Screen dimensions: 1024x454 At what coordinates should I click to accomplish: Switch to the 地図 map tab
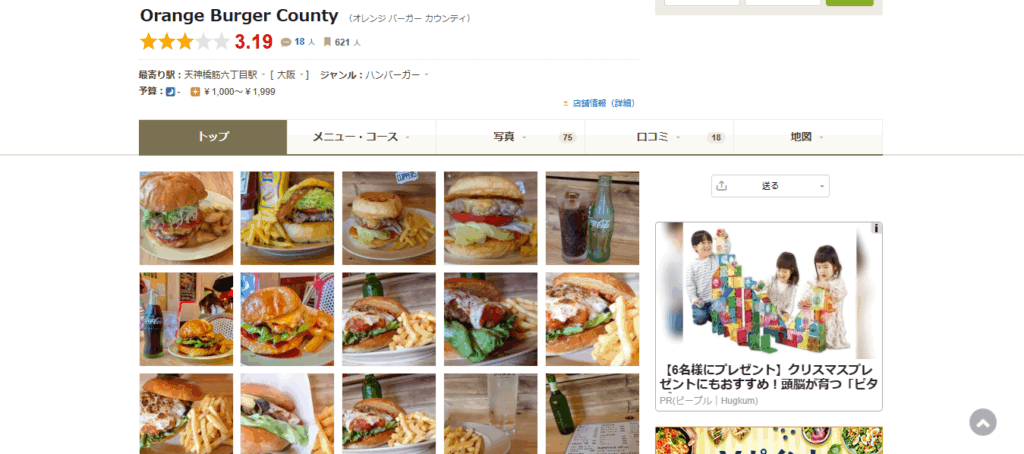pos(806,137)
